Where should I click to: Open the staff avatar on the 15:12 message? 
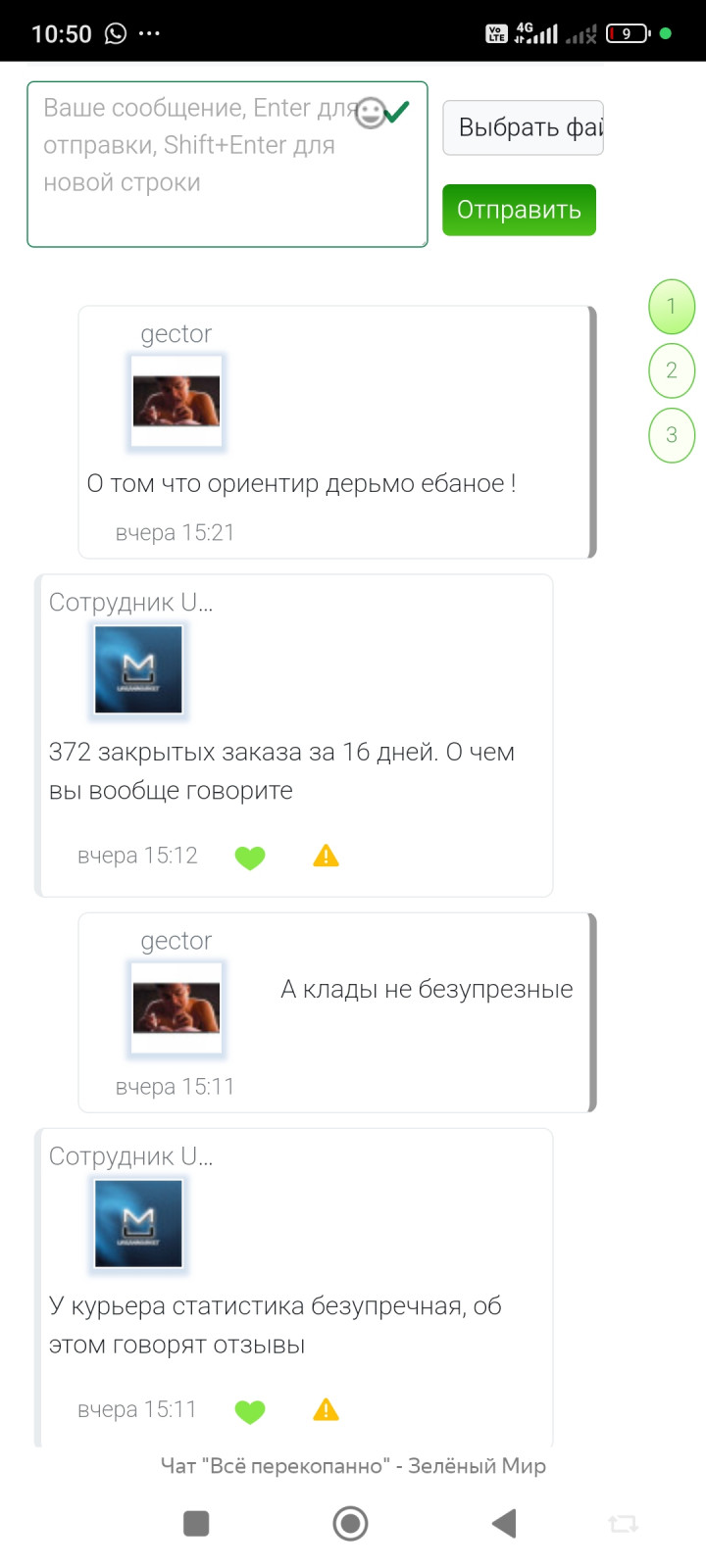(138, 670)
